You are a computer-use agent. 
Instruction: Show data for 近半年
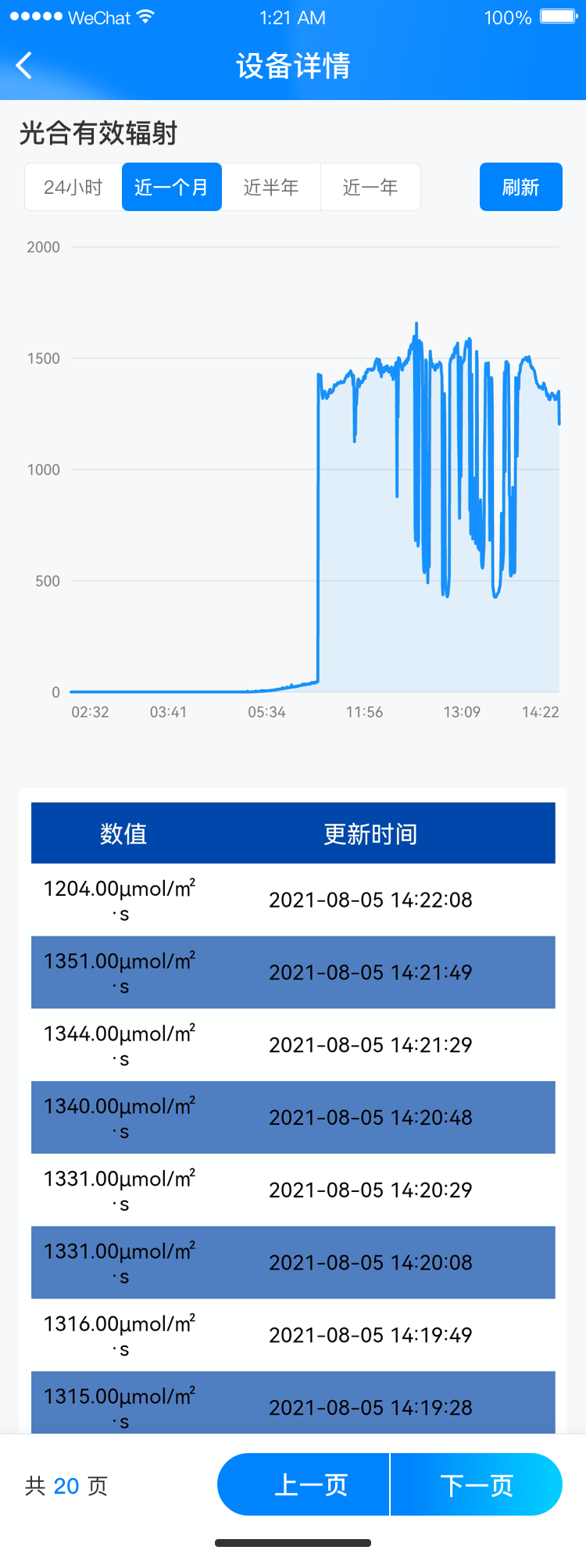click(271, 188)
